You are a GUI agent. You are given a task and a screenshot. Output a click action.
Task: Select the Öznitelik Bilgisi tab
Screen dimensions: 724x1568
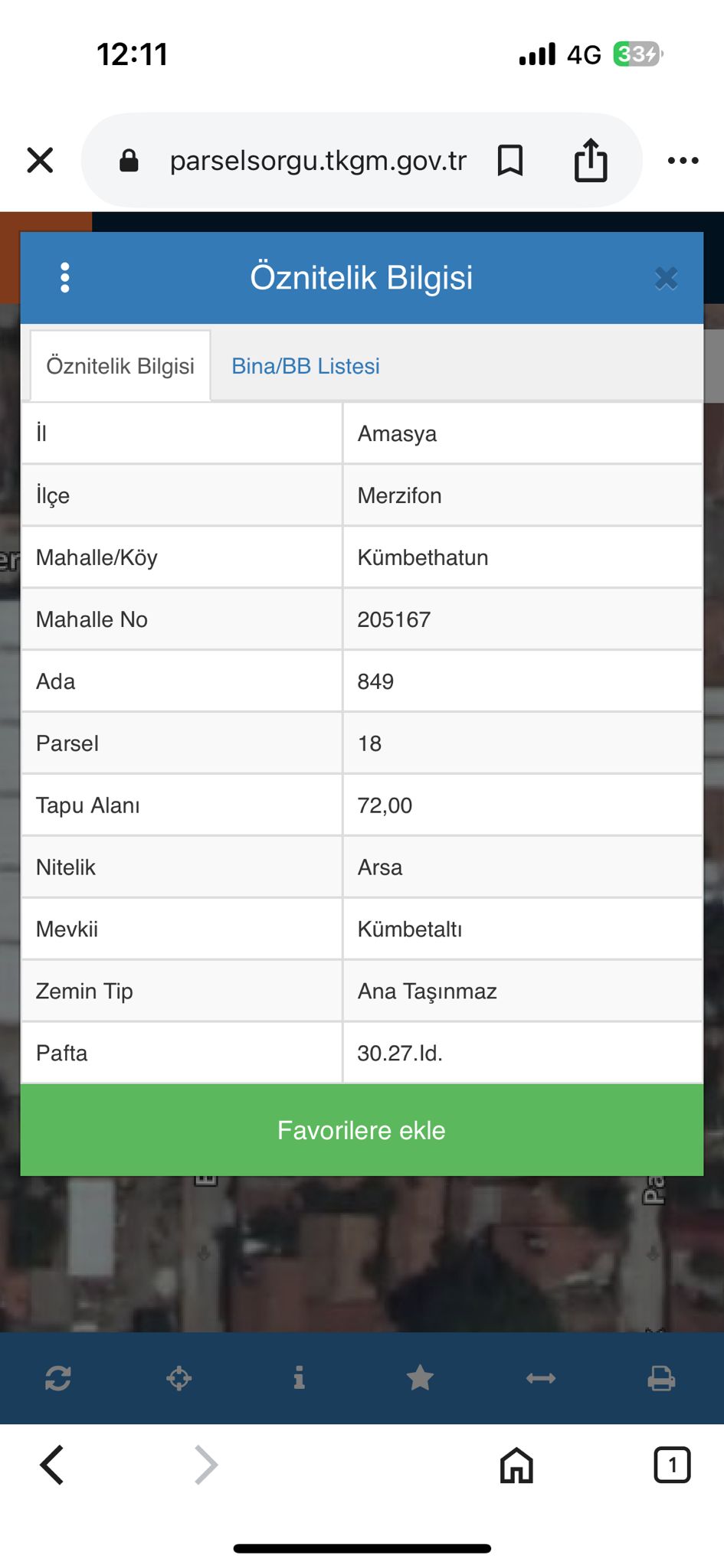(120, 366)
